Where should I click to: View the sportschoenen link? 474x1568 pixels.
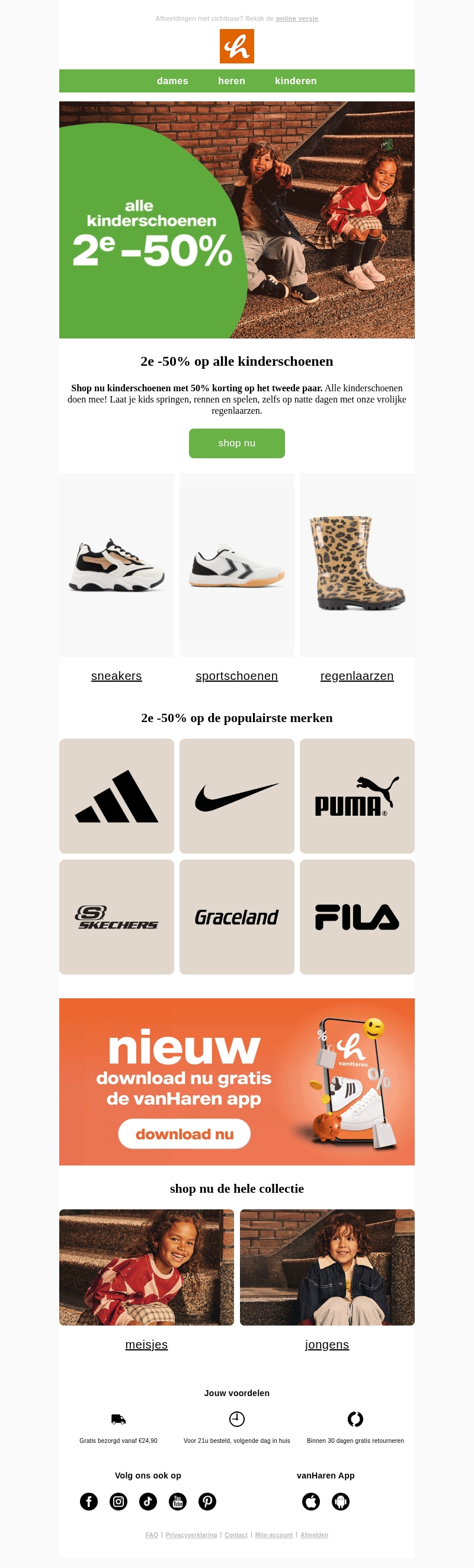(236, 676)
